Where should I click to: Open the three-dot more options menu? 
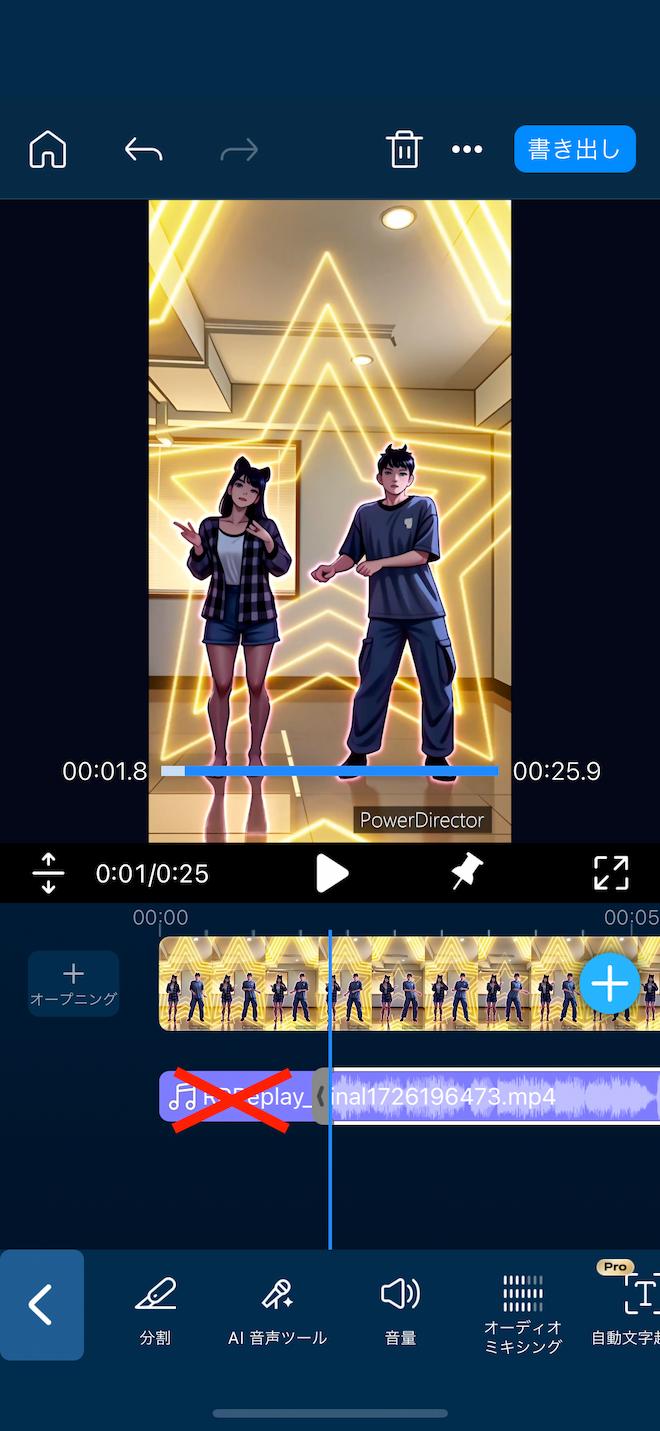tap(467, 150)
